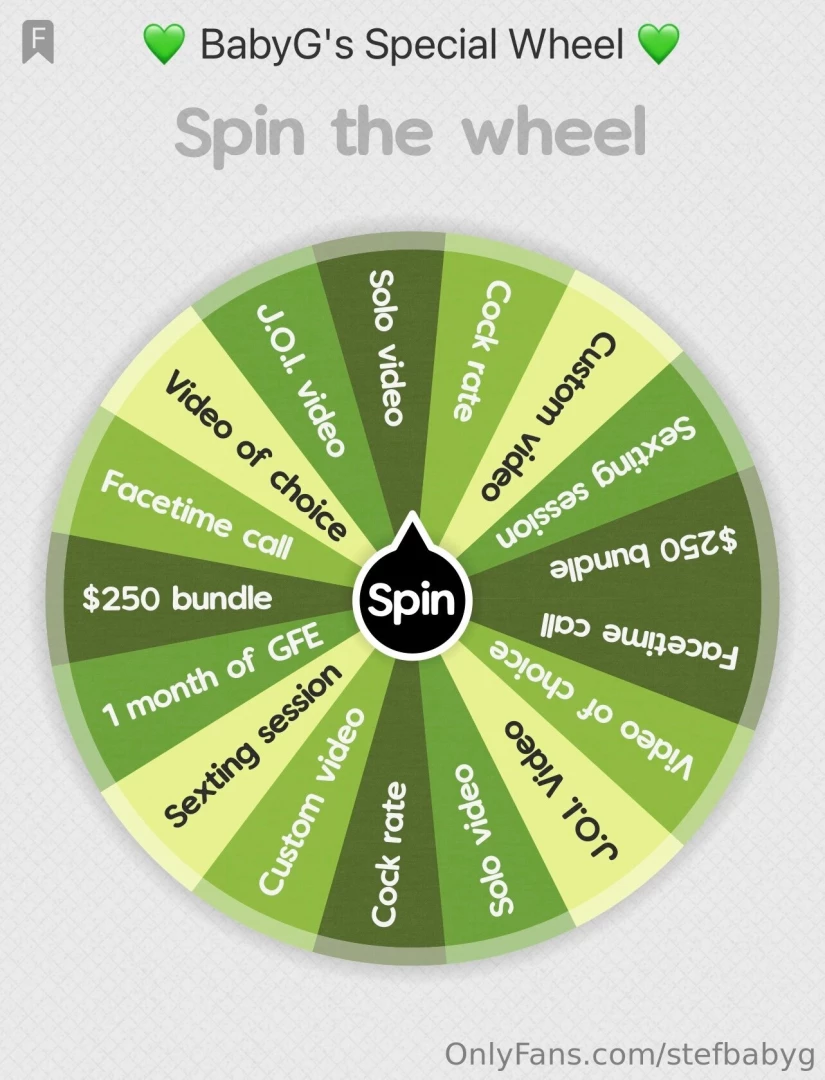Click the Spin button on the wheel
Viewport: 825px width, 1080px height.
tap(412, 600)
